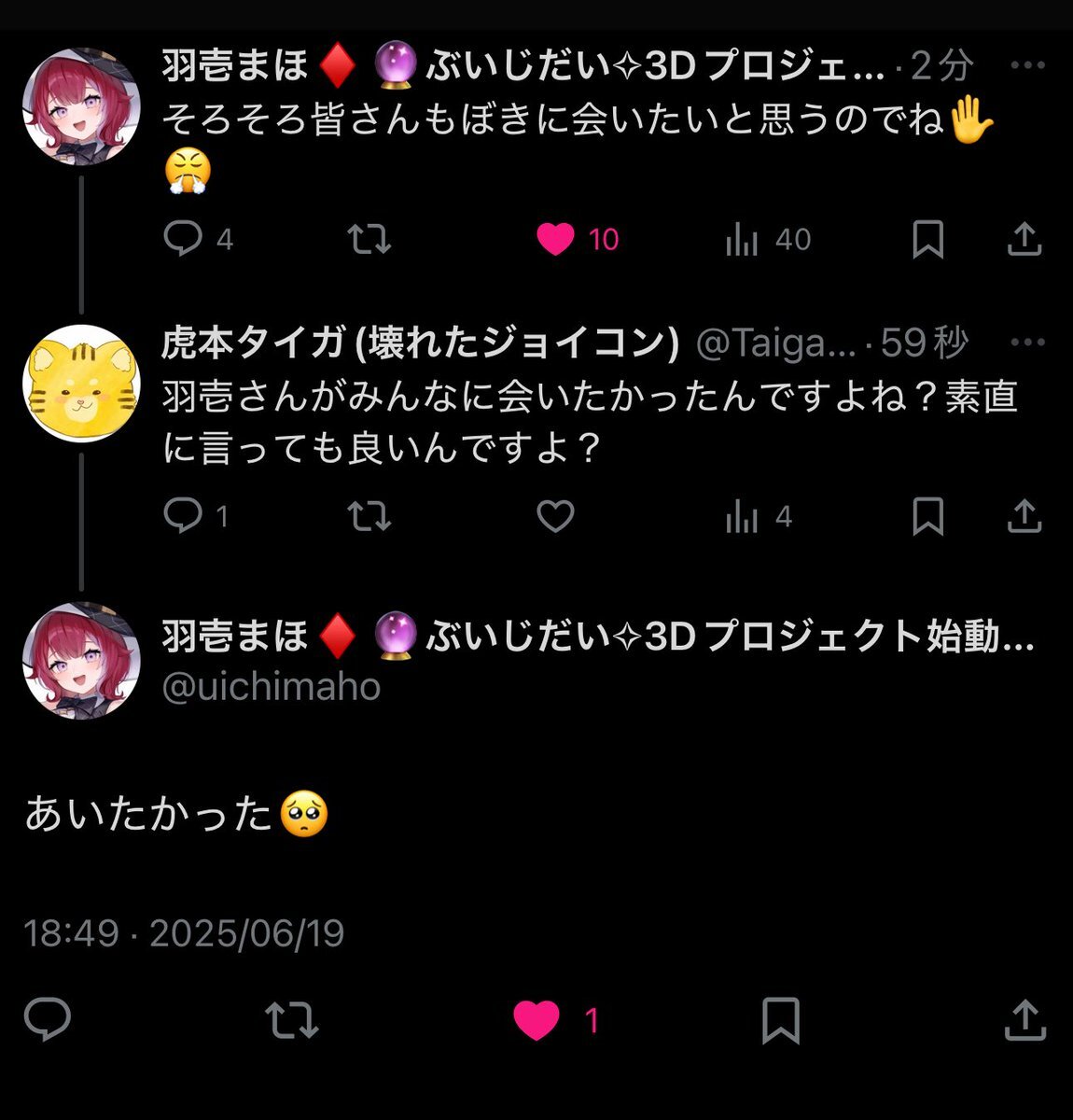Share 羽壱まほ's first tweet
This screenshot has height=1120, width=1073.
[1024, 239]
